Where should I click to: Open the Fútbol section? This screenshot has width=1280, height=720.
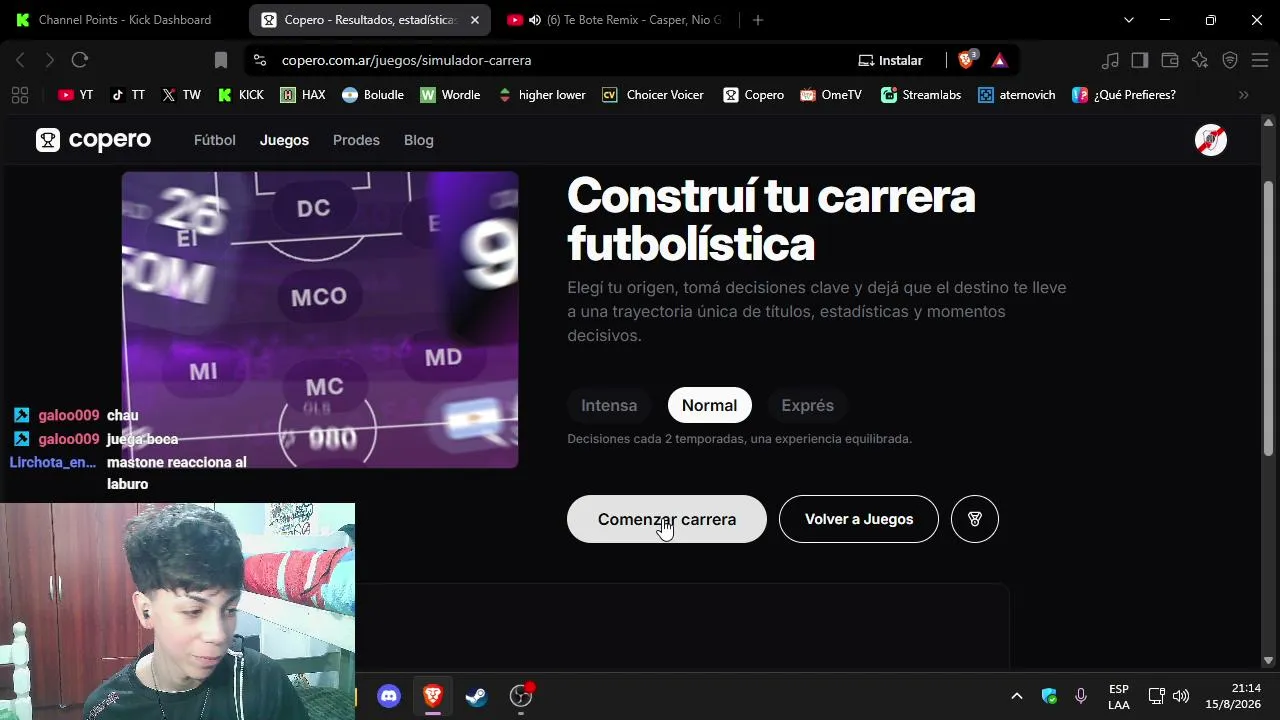pos(215,140)
